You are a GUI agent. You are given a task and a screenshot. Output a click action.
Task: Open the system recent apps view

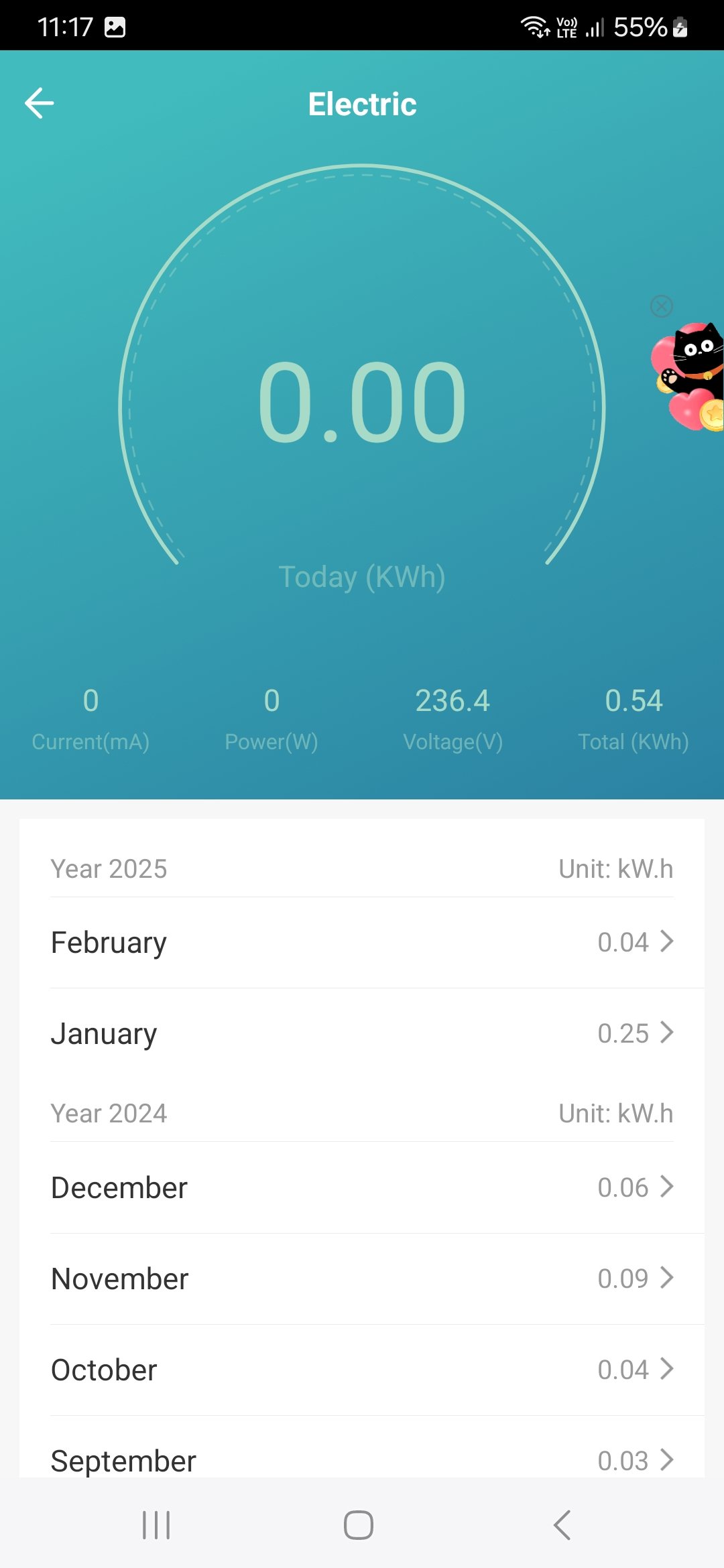(156, 1525)
